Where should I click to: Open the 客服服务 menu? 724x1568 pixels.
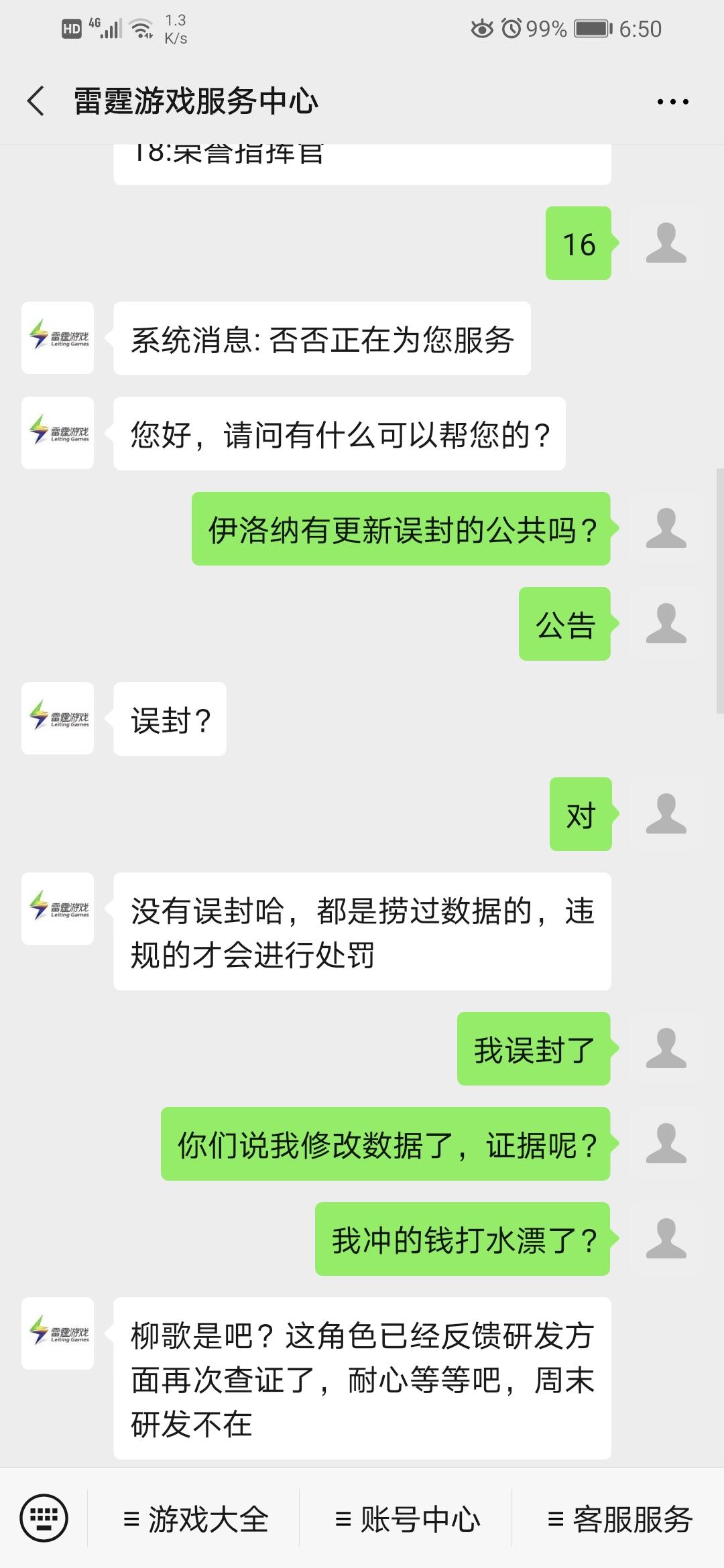(619, 1518)
